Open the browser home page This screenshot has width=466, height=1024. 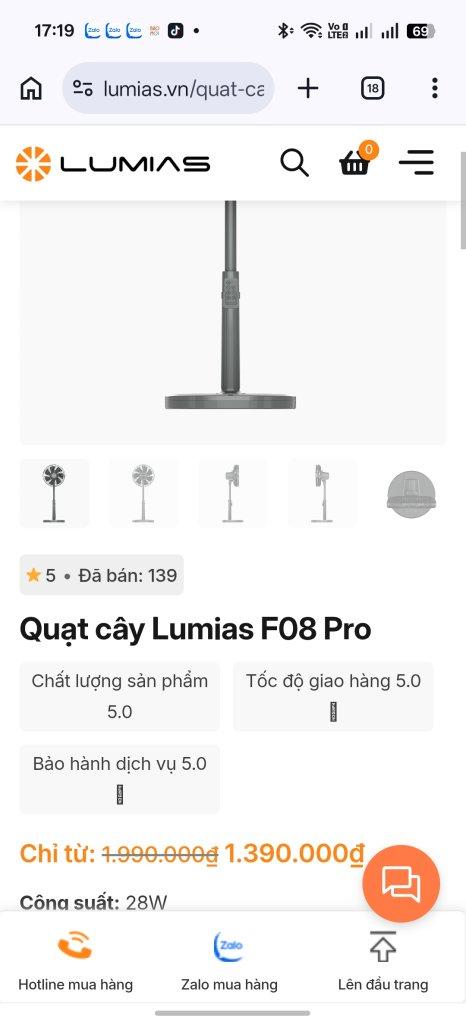click(x=31, y=88)
